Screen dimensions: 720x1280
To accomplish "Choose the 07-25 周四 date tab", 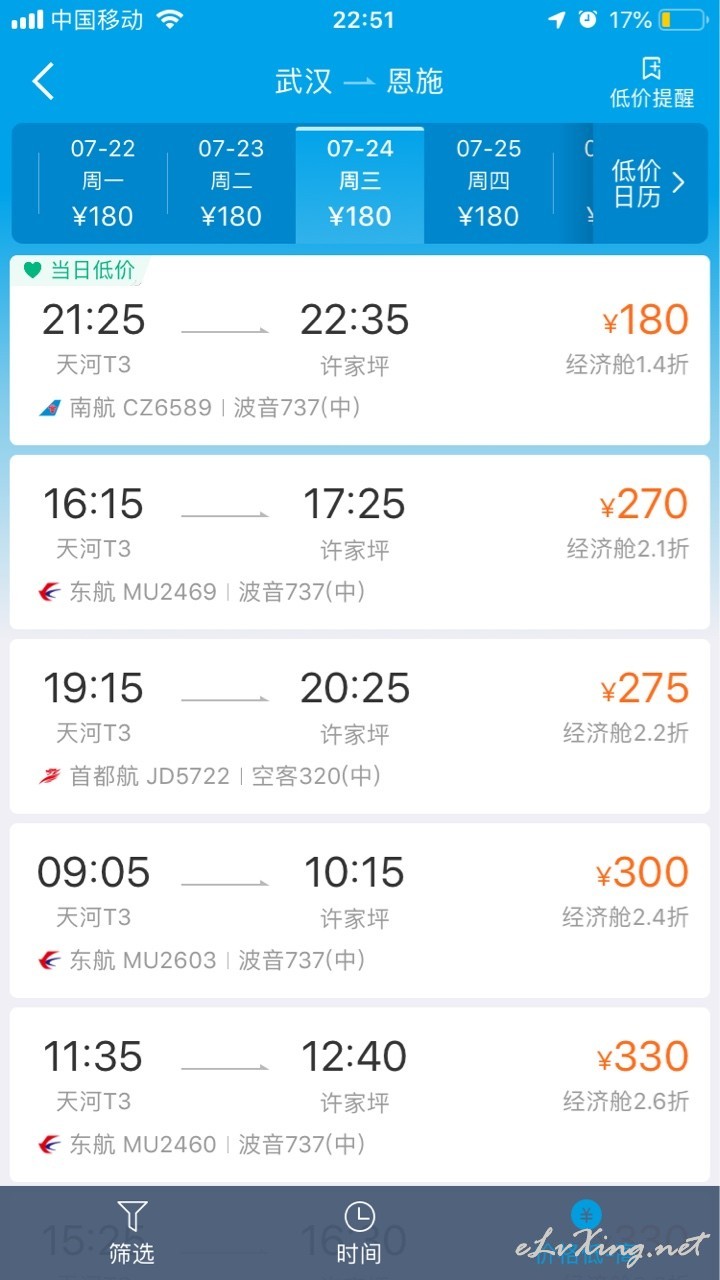I will 489,183.
